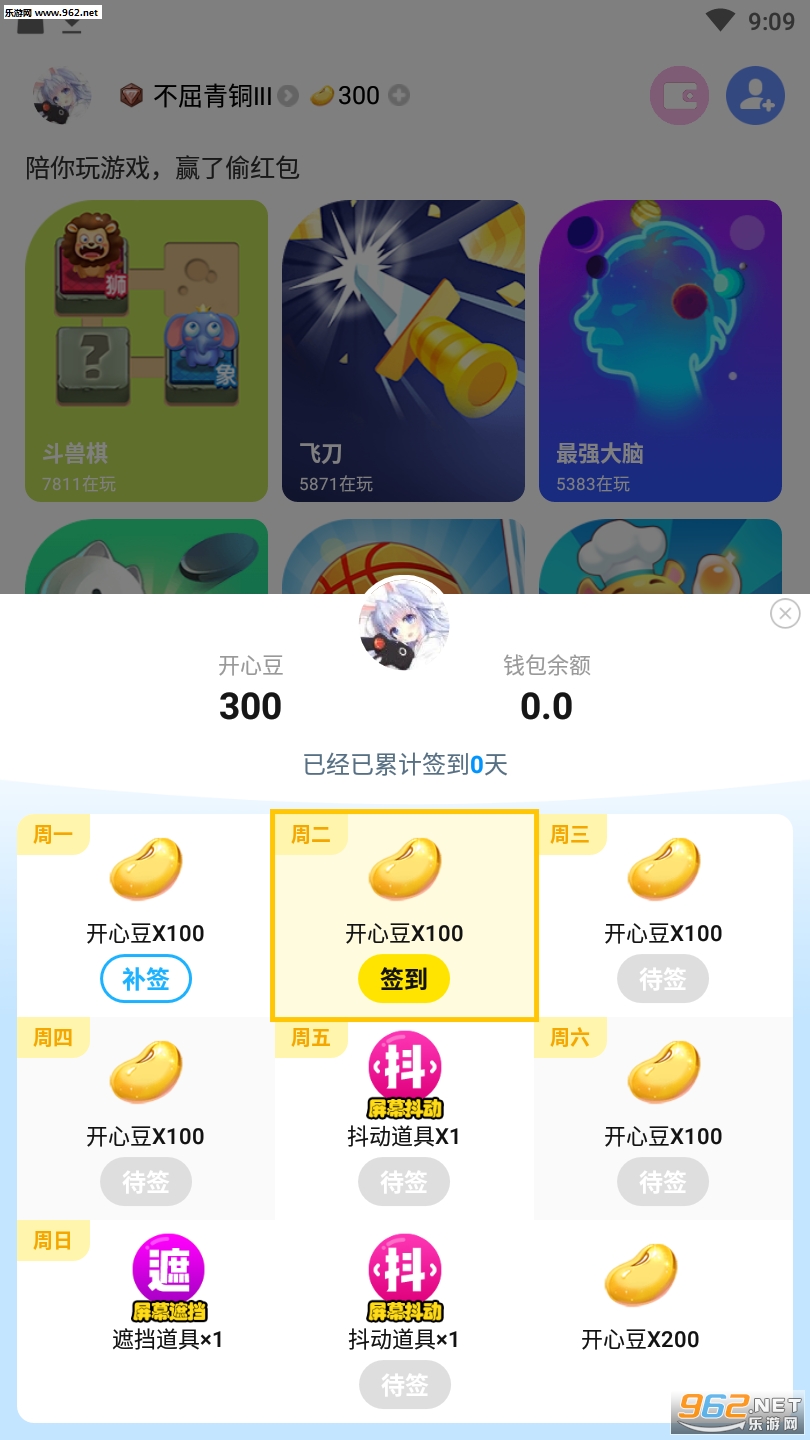Image resolution: width=810 pixels, height=1440 pixels.
Task: Close the sign-in panel
Action: pyautogui.click(x=785, y=613)
